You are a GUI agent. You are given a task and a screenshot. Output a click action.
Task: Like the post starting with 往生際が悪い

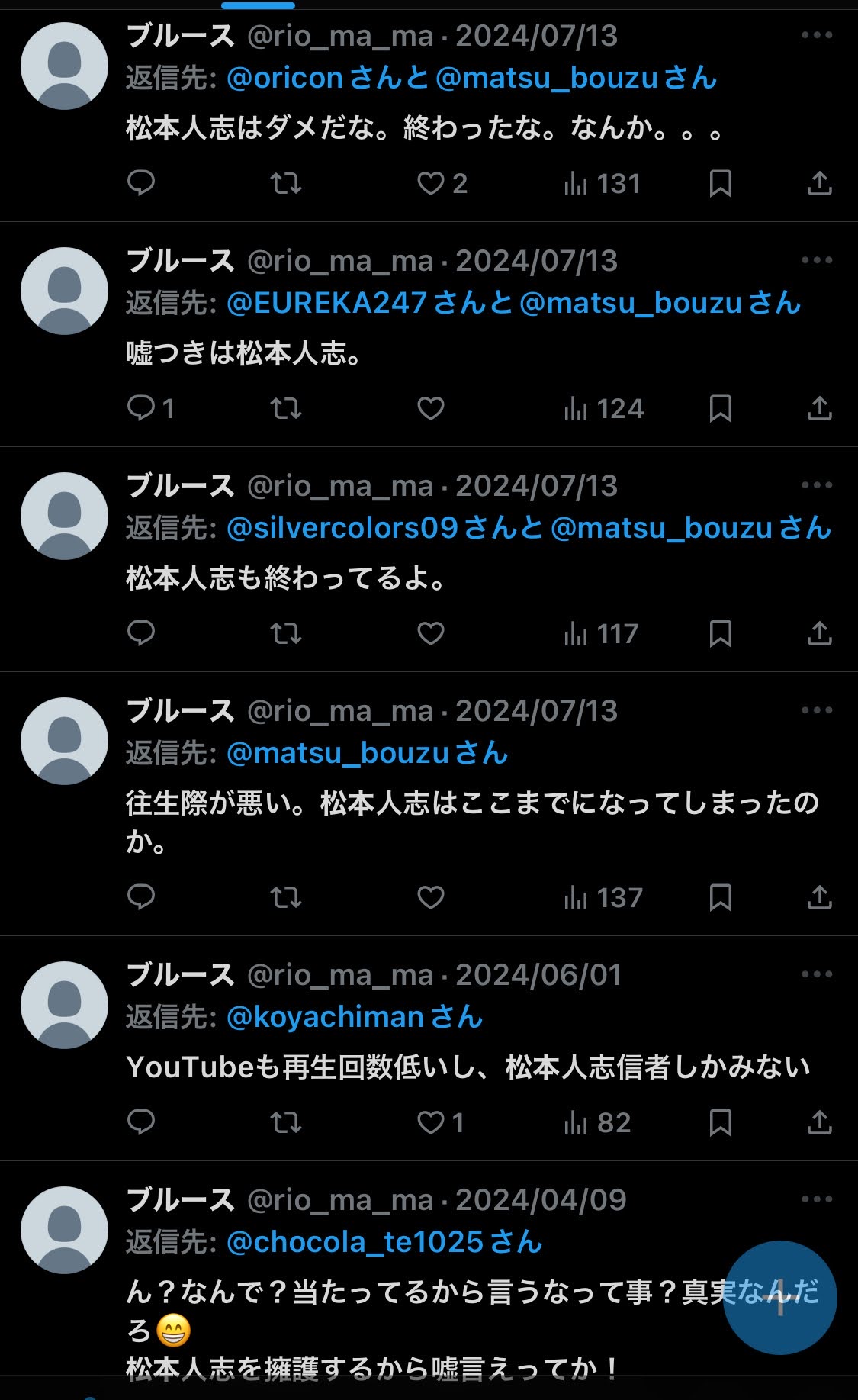[431, 898]
